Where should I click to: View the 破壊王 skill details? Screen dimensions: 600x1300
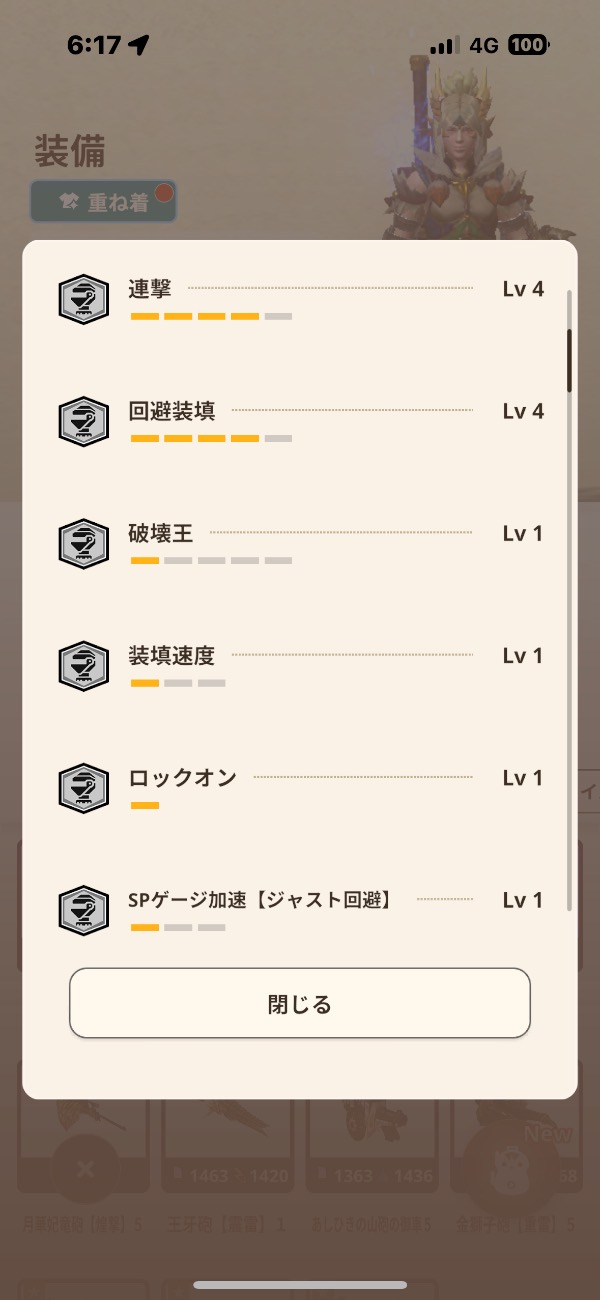(300, 543)
